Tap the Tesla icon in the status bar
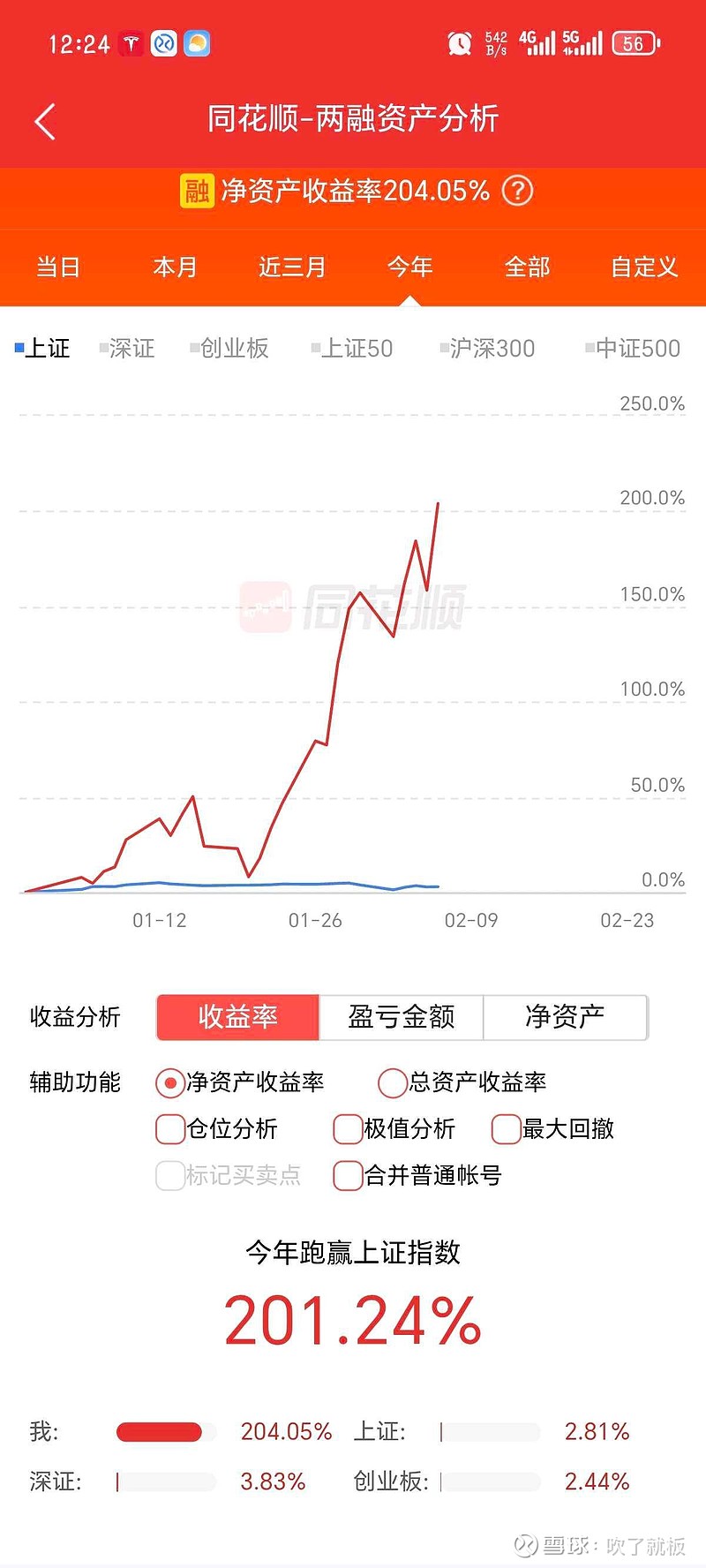The height and width of the screenshot is (1568, 706). click(x=131, y=43)
